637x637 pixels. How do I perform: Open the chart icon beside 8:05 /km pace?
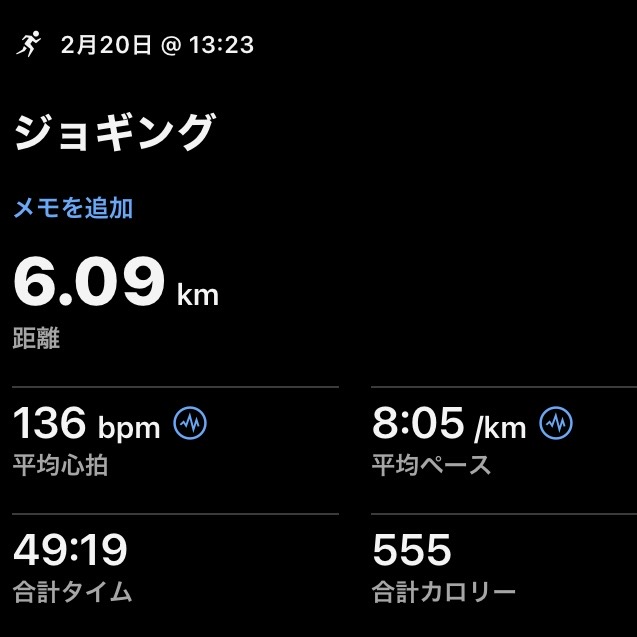(556, 424)
